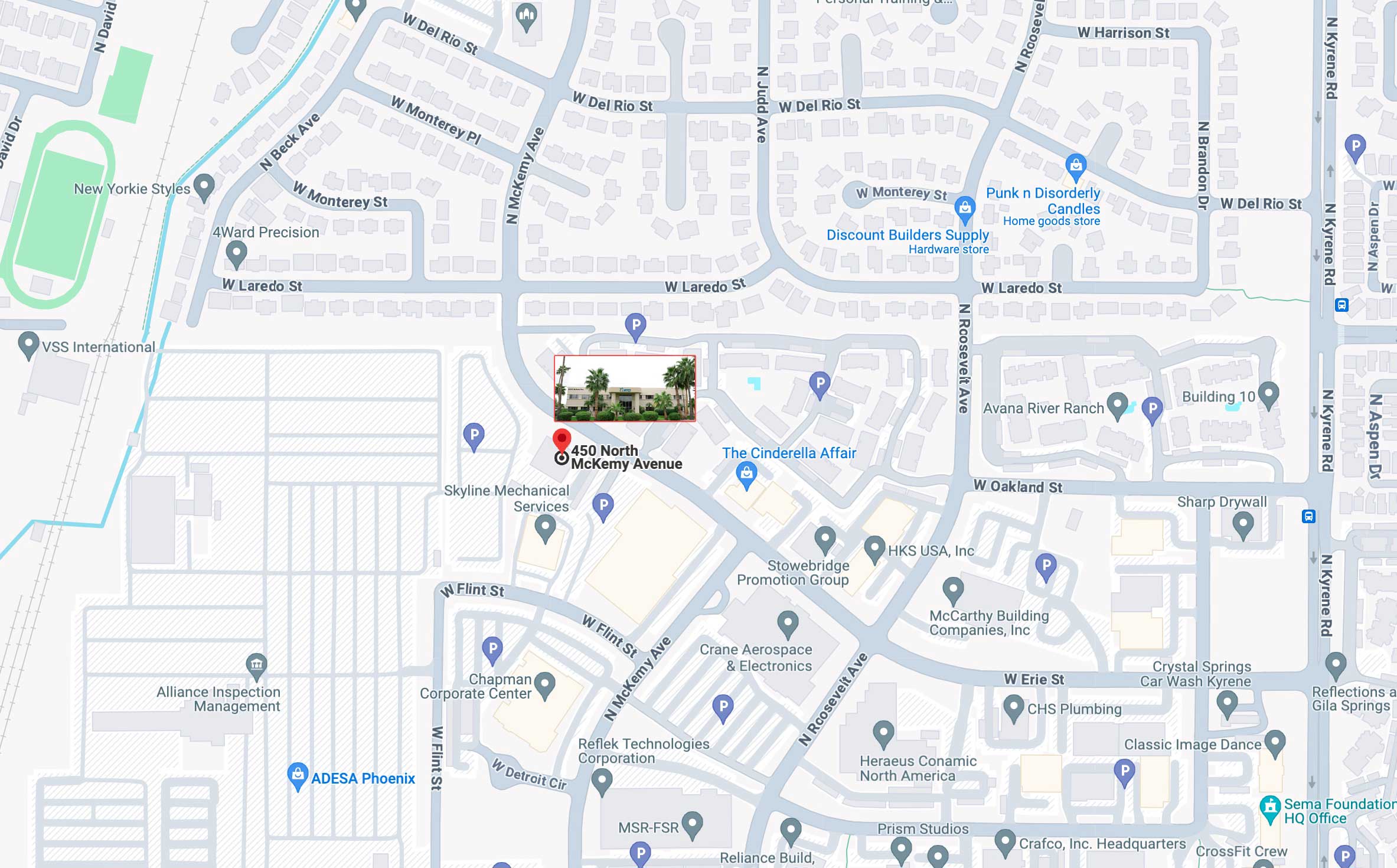The image size is (1397, 868).
Task: Open the Avana River Ranch pin
Action: pyautogui.click(x=1117, y=405)
